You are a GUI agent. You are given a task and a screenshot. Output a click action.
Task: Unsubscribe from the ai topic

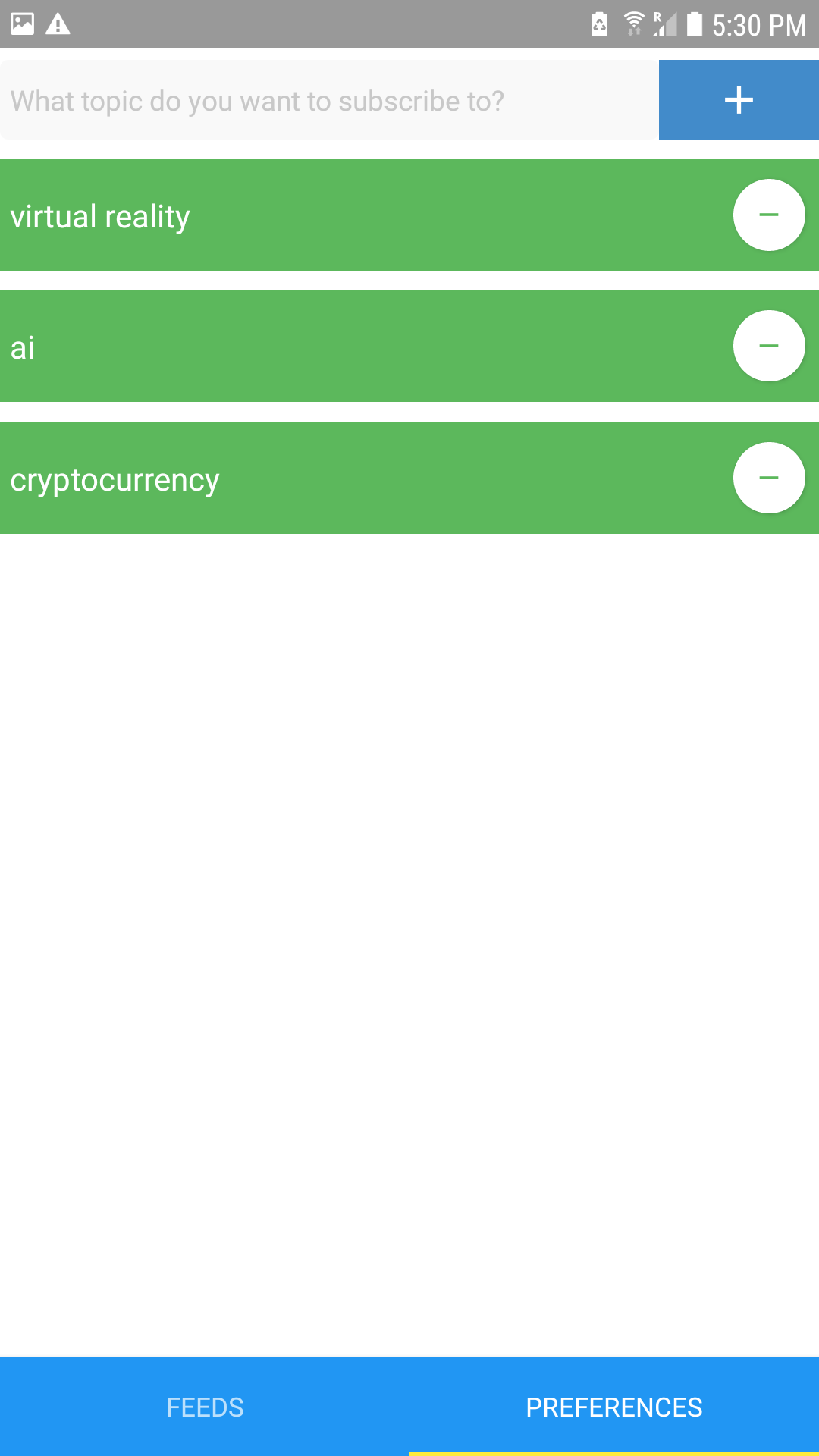tap(769, 346)
